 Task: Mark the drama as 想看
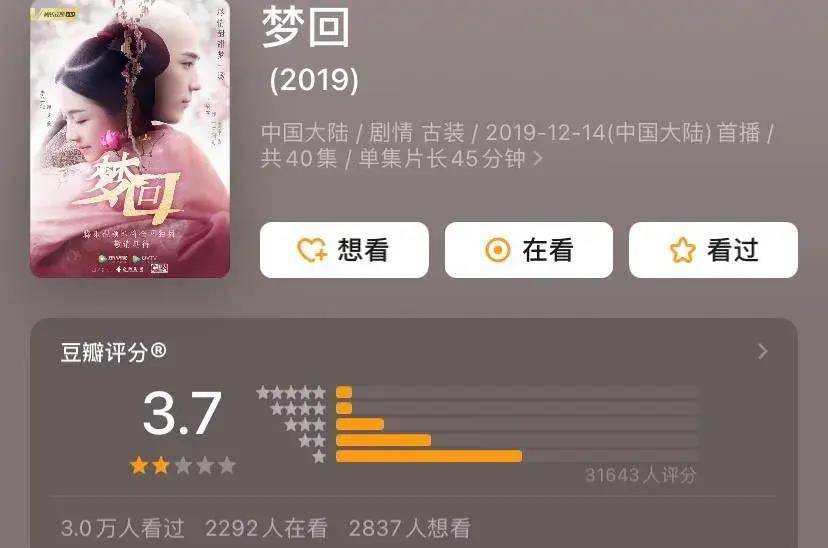(344, 250)
